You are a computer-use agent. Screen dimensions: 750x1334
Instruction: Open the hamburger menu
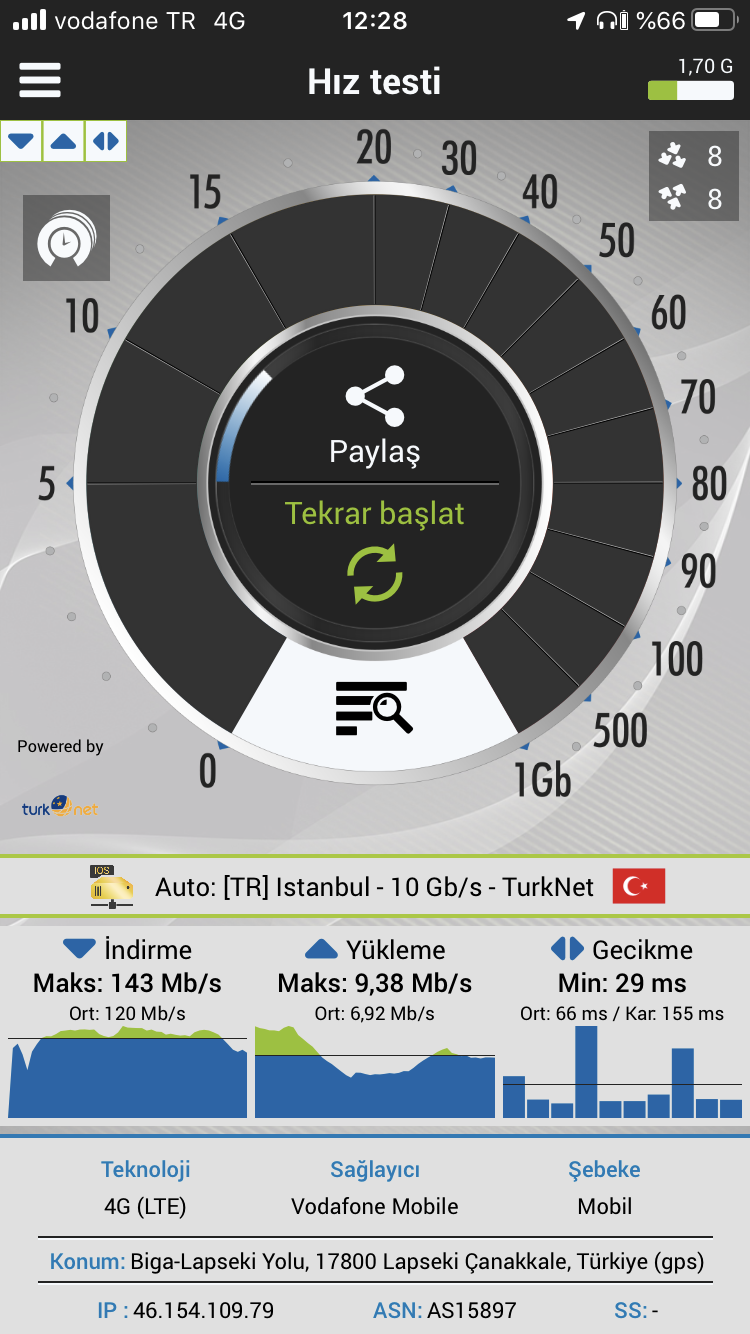coord(40,80)
